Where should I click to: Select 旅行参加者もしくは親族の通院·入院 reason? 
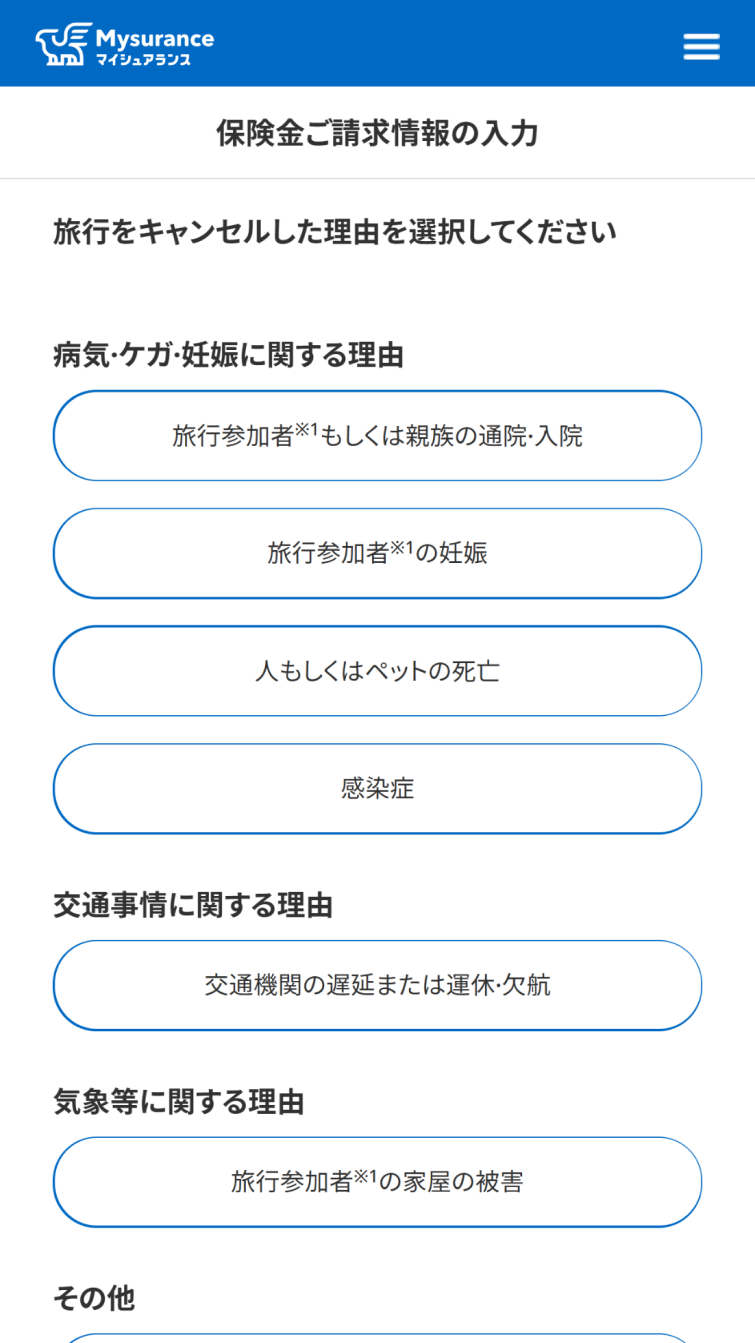(377, 436)
